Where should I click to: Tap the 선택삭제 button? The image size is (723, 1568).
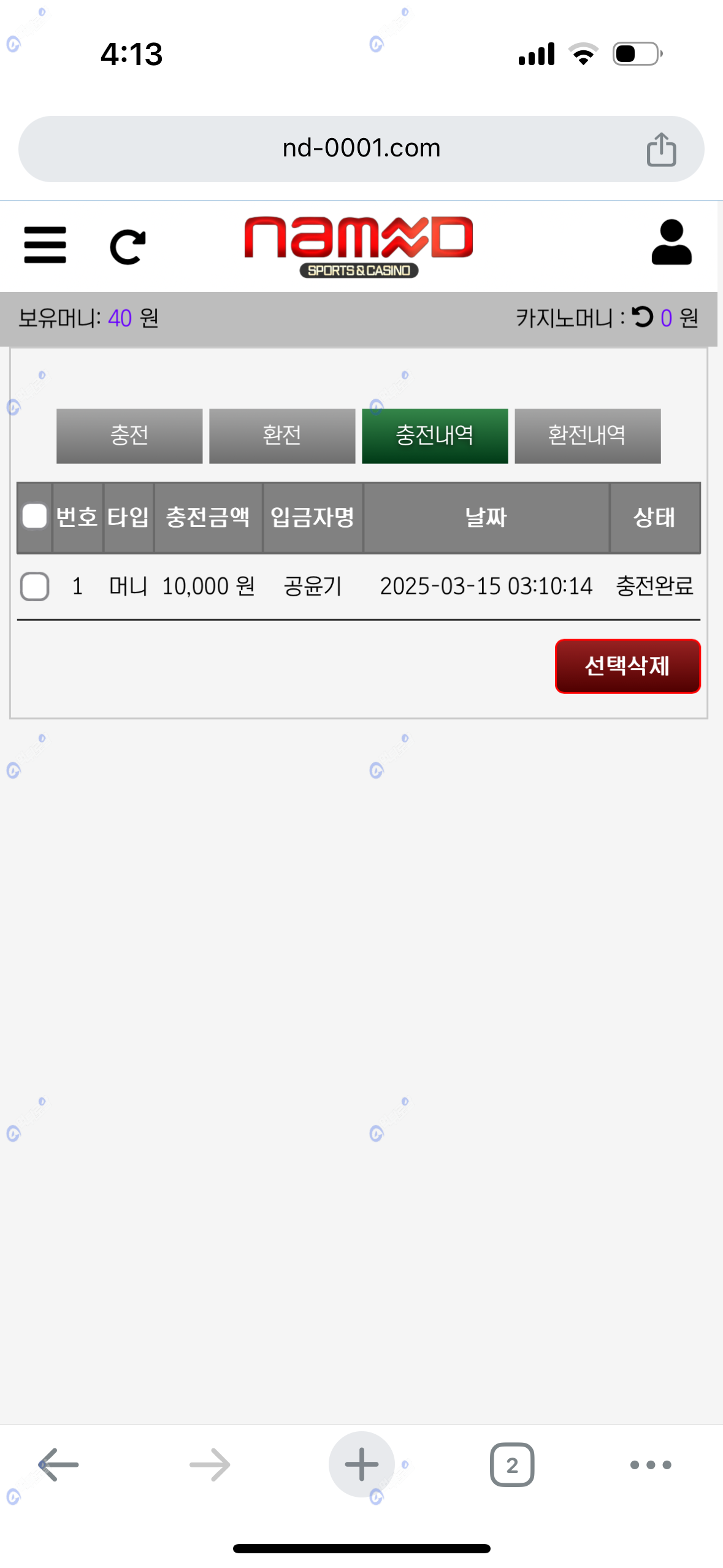(627, 666)
